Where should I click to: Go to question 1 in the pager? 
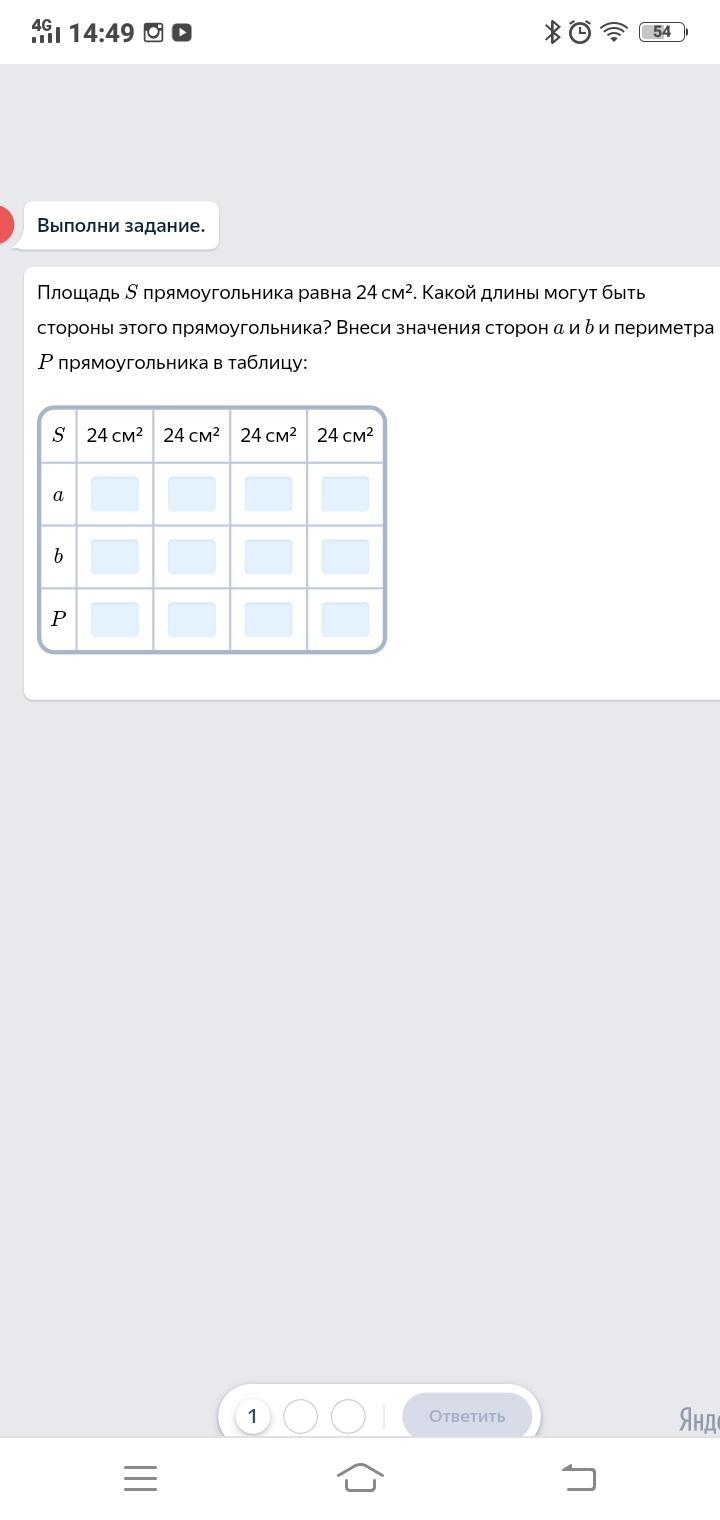[x=253, y=1416]
